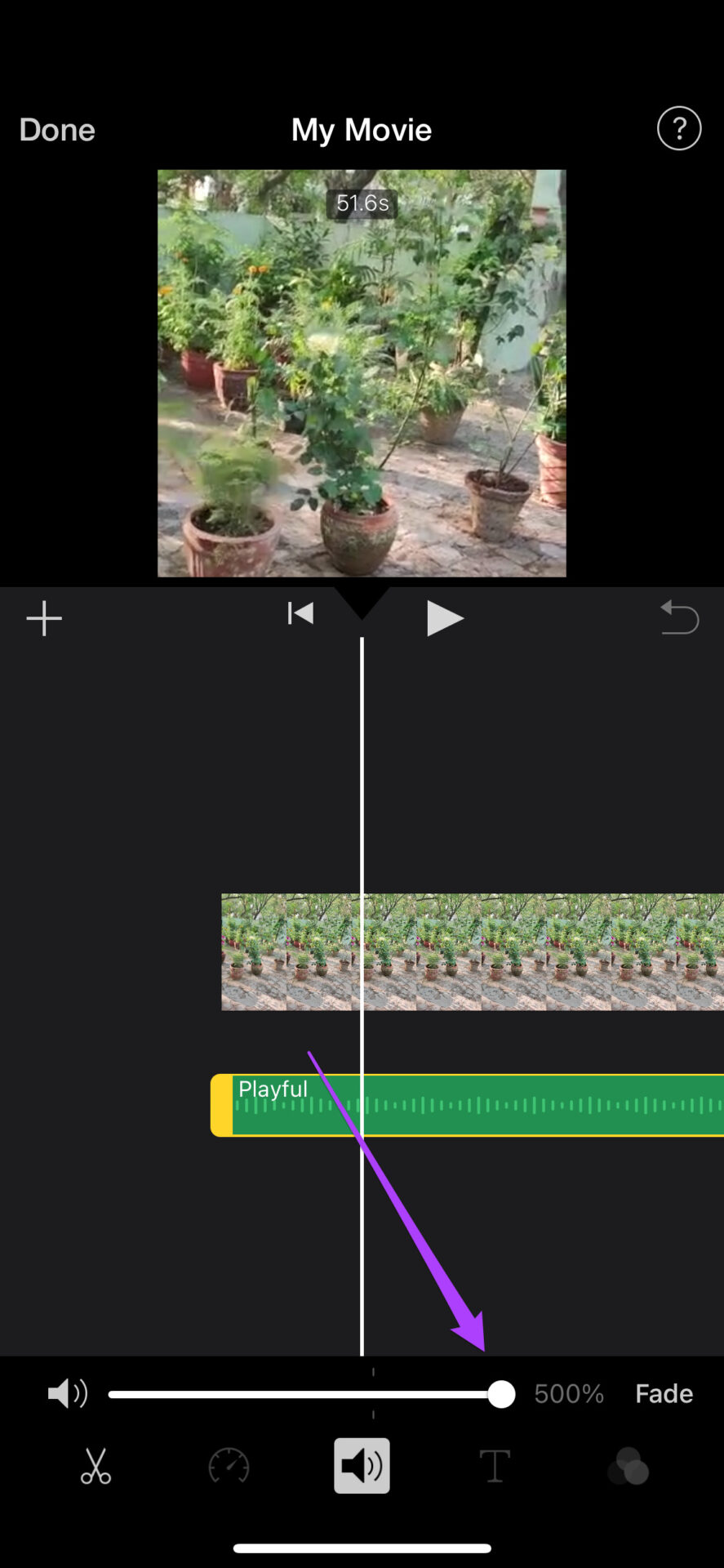Tap Done to finish editing
Screen dimensions: 724x1568
point(57,130)
